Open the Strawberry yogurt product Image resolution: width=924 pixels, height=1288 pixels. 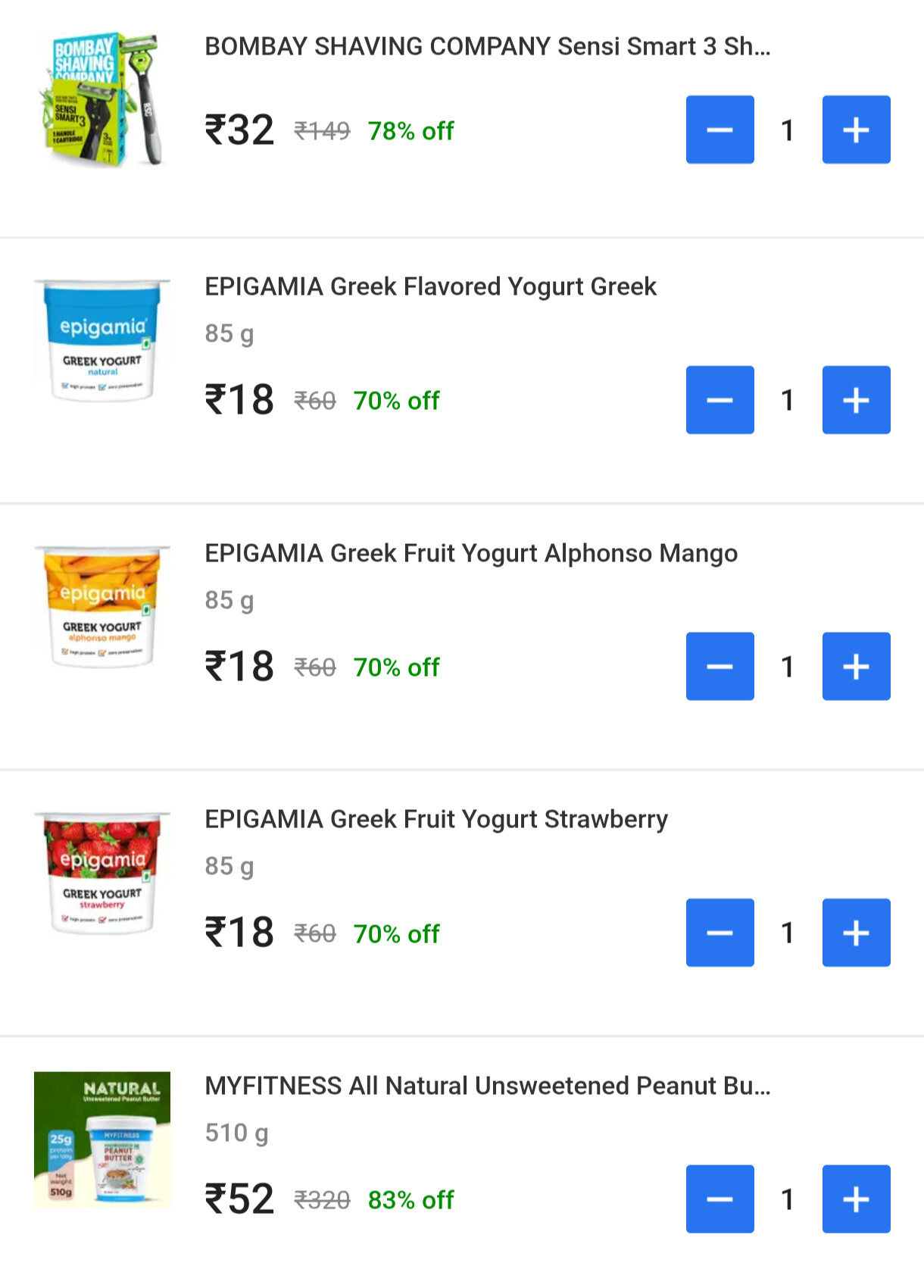click(x=435, y=819)
